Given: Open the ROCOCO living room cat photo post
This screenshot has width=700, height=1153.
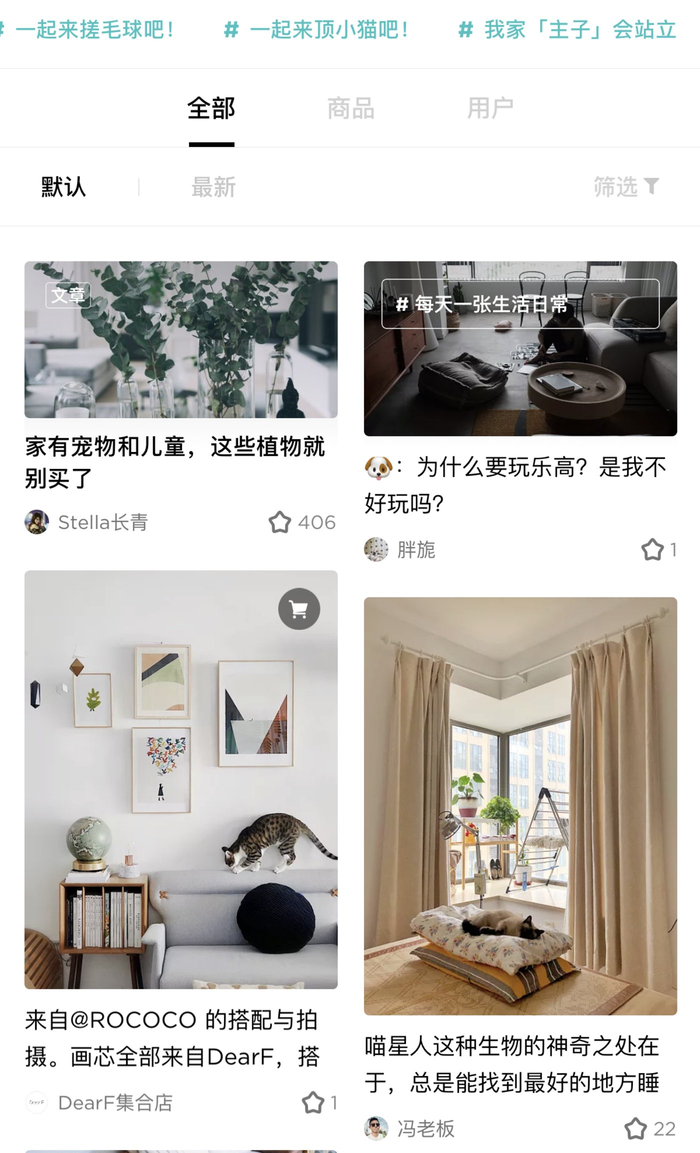Looking at the screenshot, I should (x=180, y=780).
